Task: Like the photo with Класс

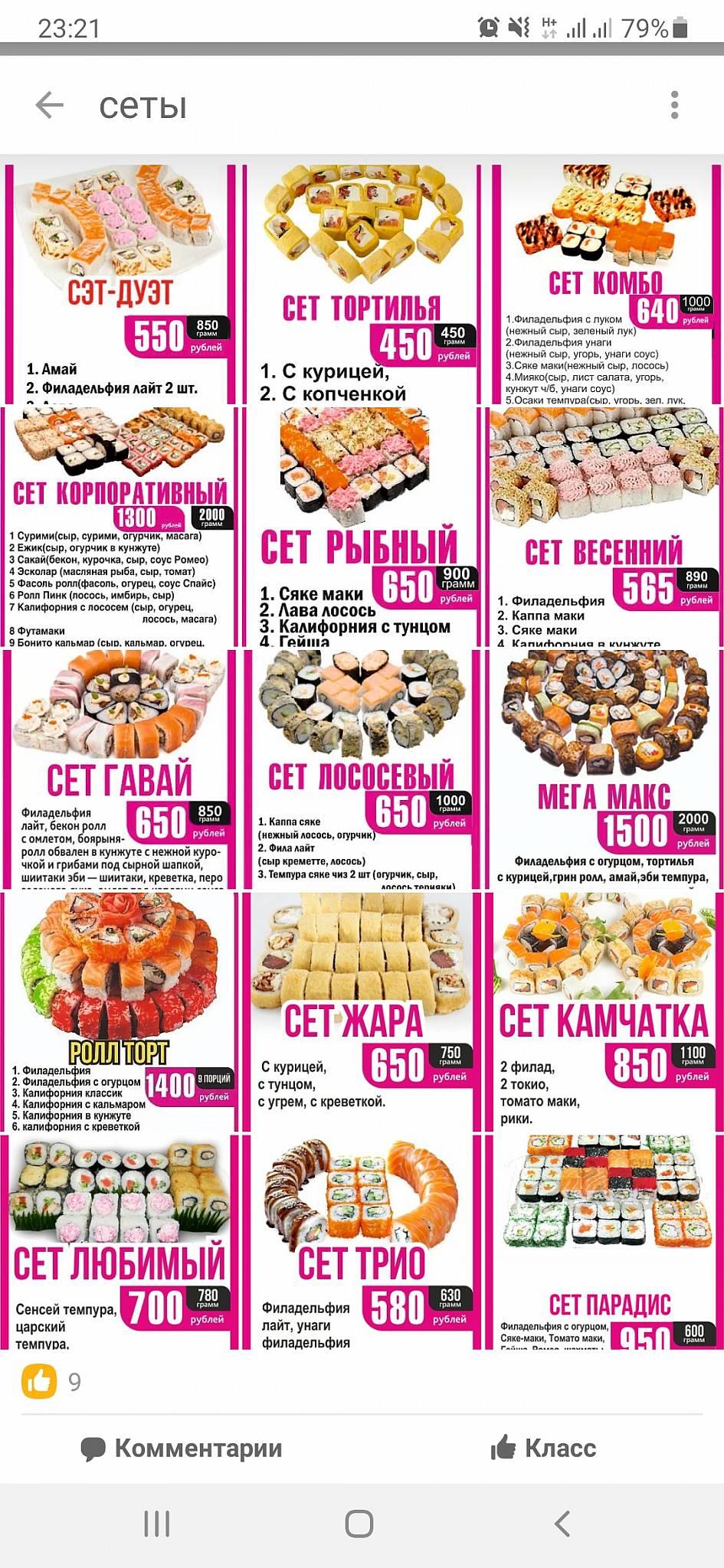Action: [x=543, y=1448]
